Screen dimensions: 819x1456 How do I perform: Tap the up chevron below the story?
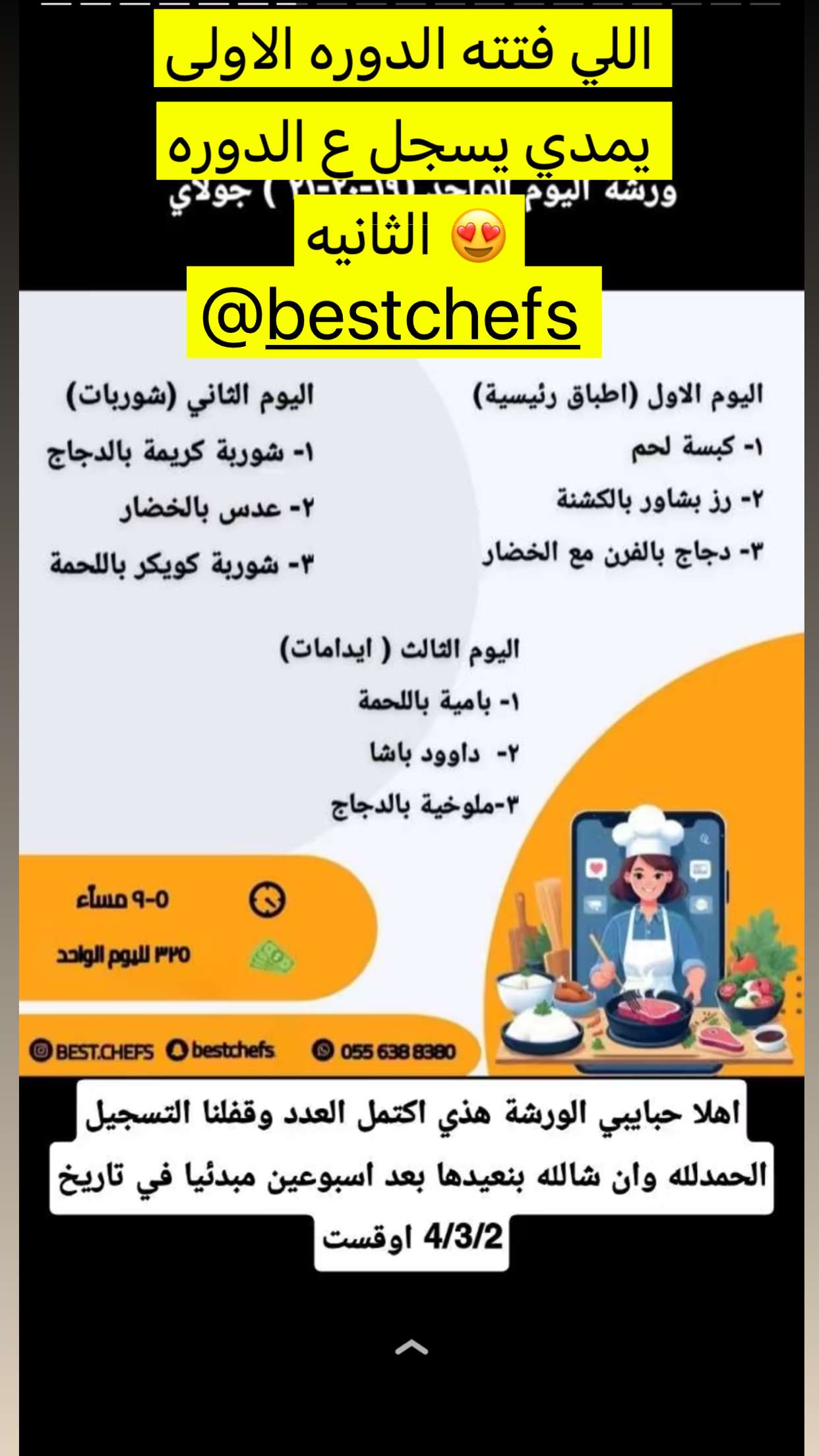point(411,1347)
